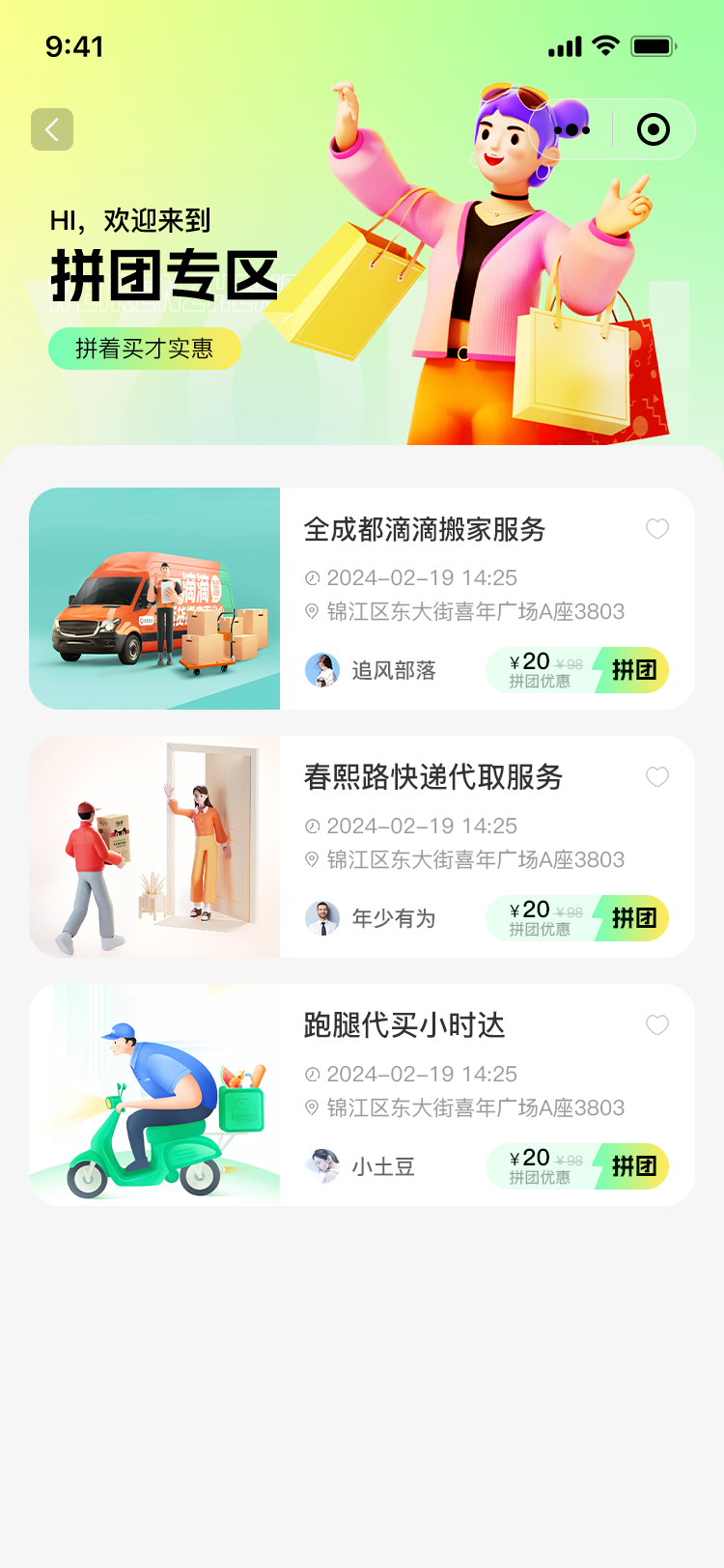
Task: Close the mini program with the circle button
Action: click(654, 129)
